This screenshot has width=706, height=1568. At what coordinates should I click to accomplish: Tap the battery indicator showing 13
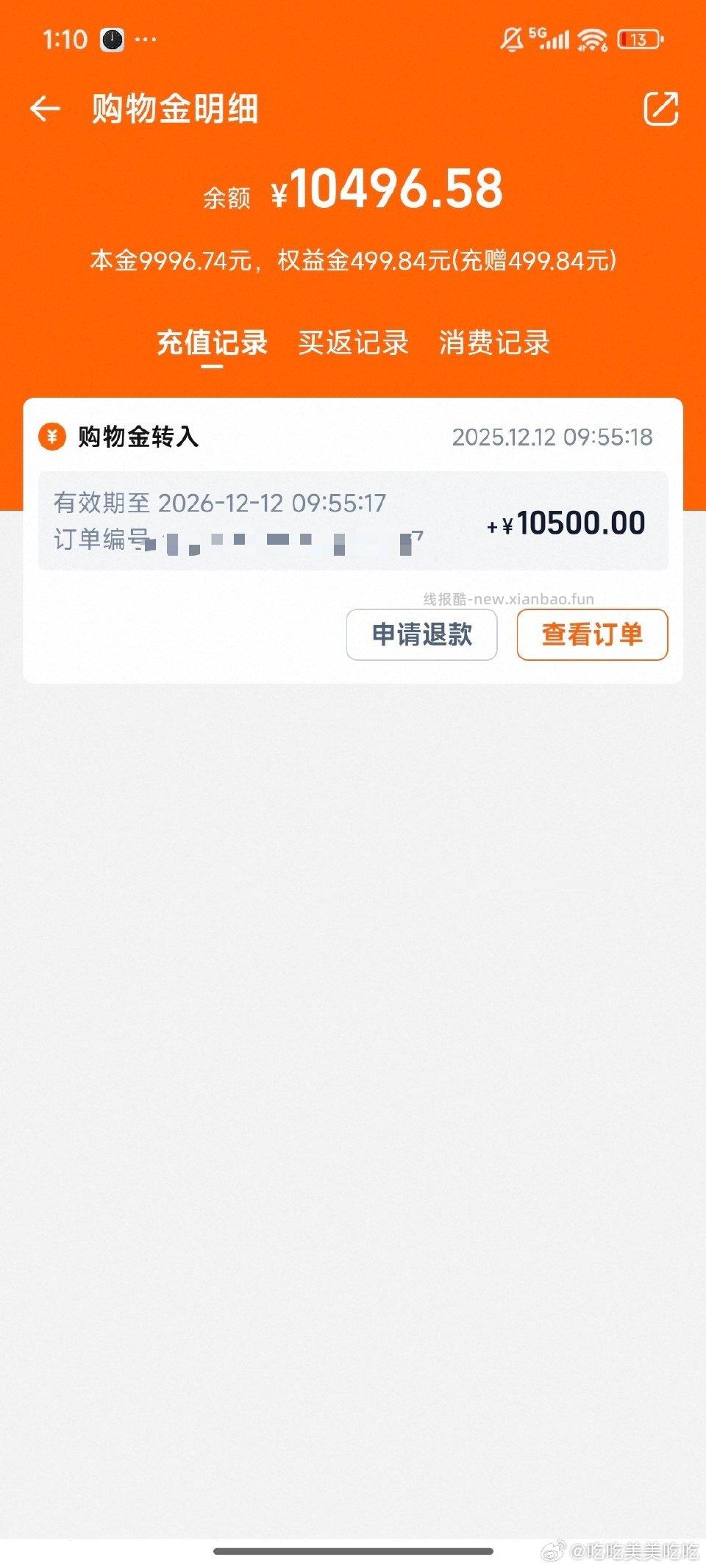[639, 39]
